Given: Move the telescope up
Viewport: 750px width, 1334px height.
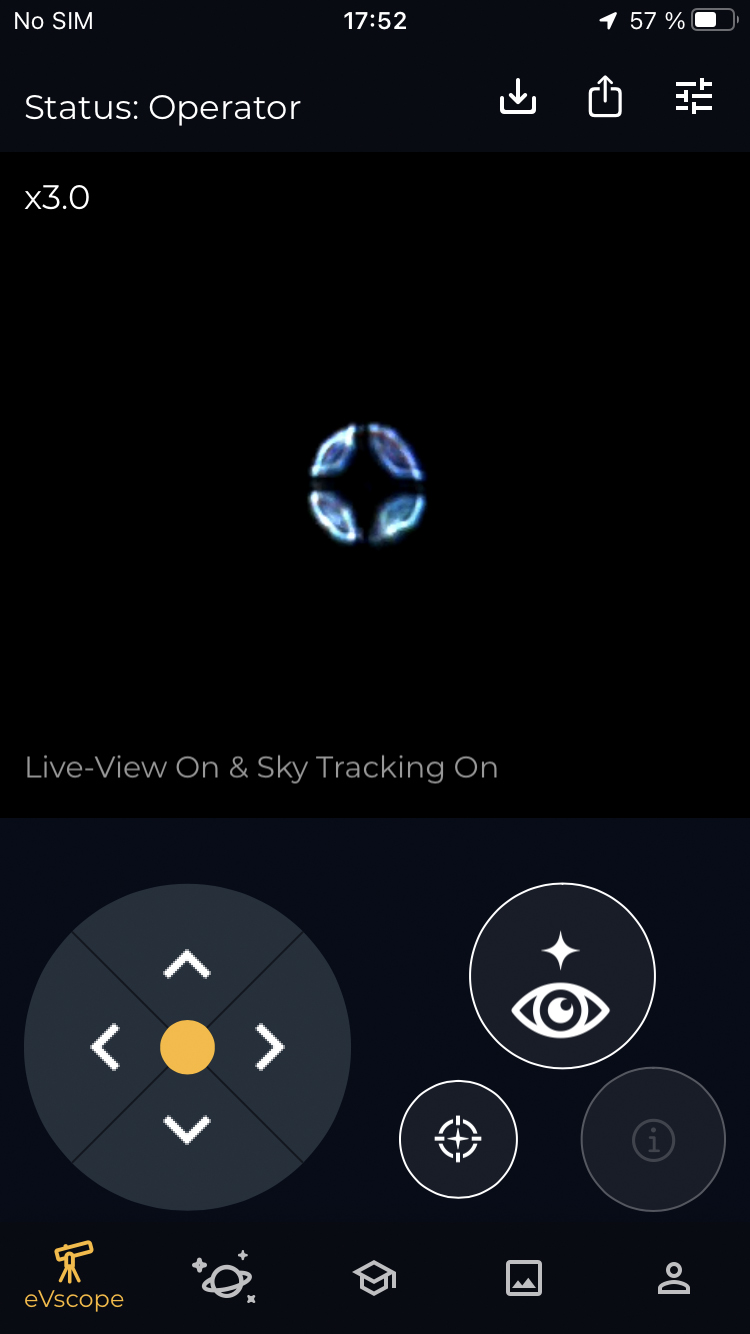Looking at the screenshot, I should (187, 964).
